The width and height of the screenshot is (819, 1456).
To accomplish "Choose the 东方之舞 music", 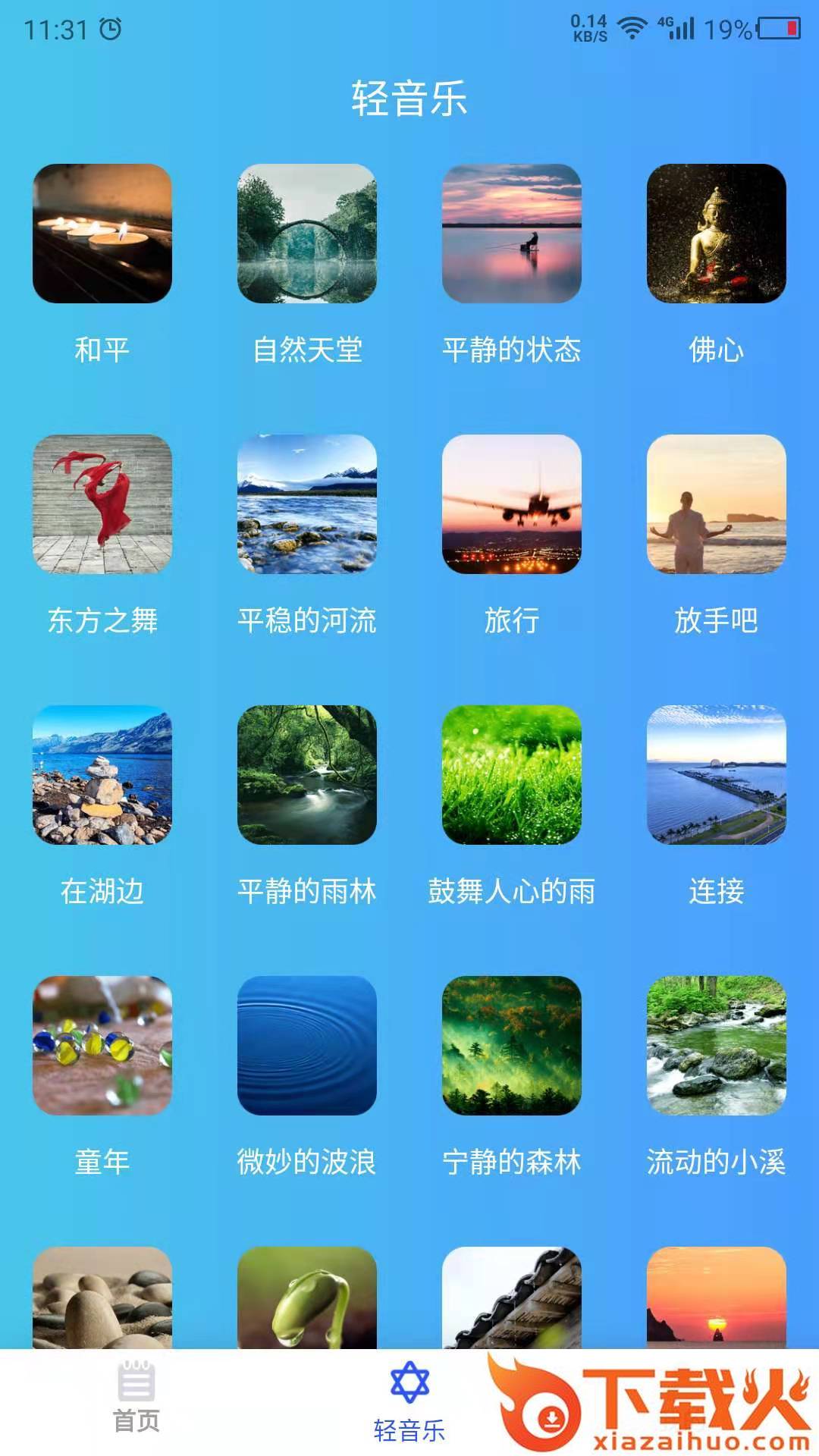I will (102, 504).
